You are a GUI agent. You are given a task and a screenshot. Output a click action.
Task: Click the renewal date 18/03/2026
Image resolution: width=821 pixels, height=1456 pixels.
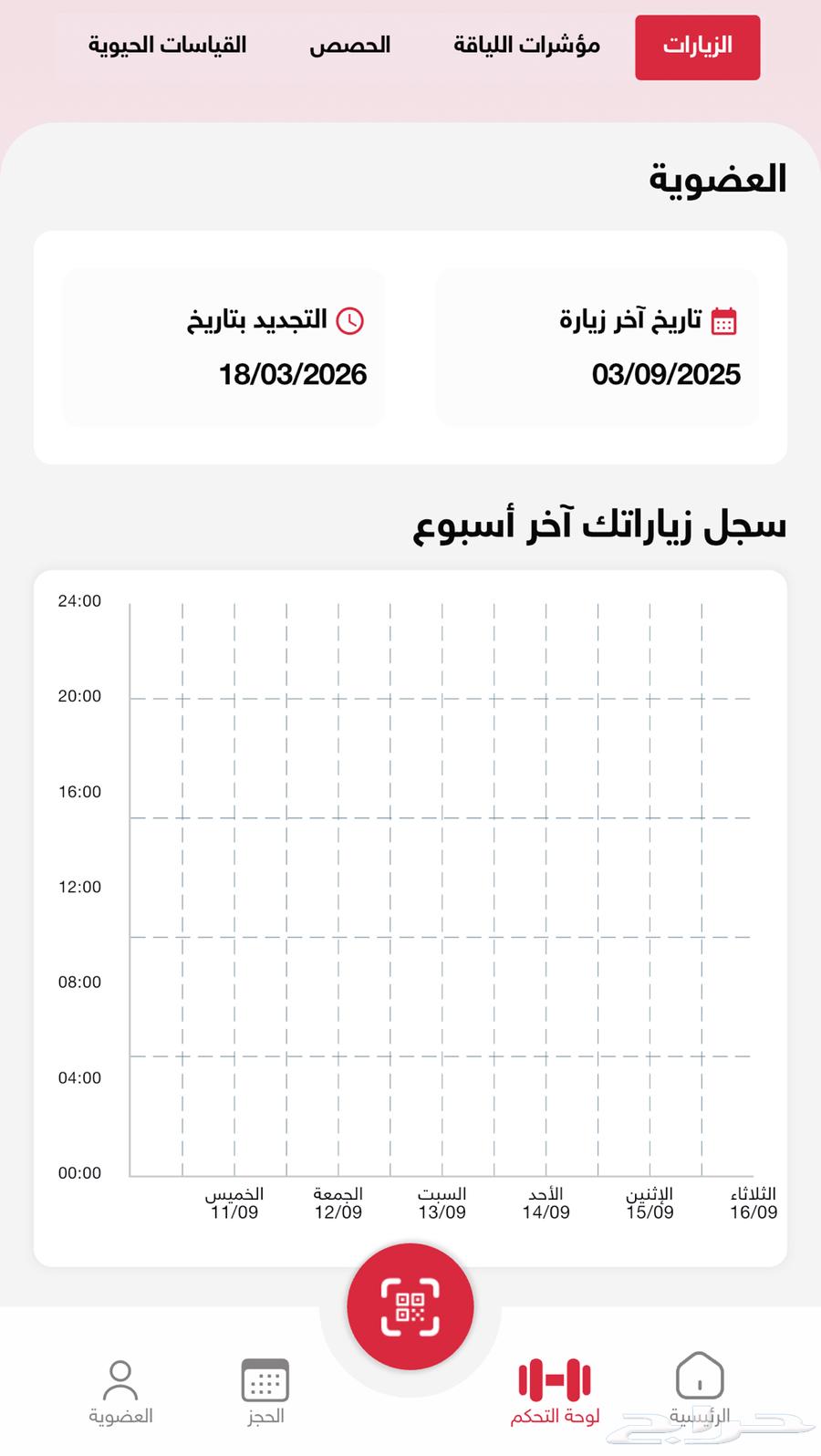tap(293, 375)
